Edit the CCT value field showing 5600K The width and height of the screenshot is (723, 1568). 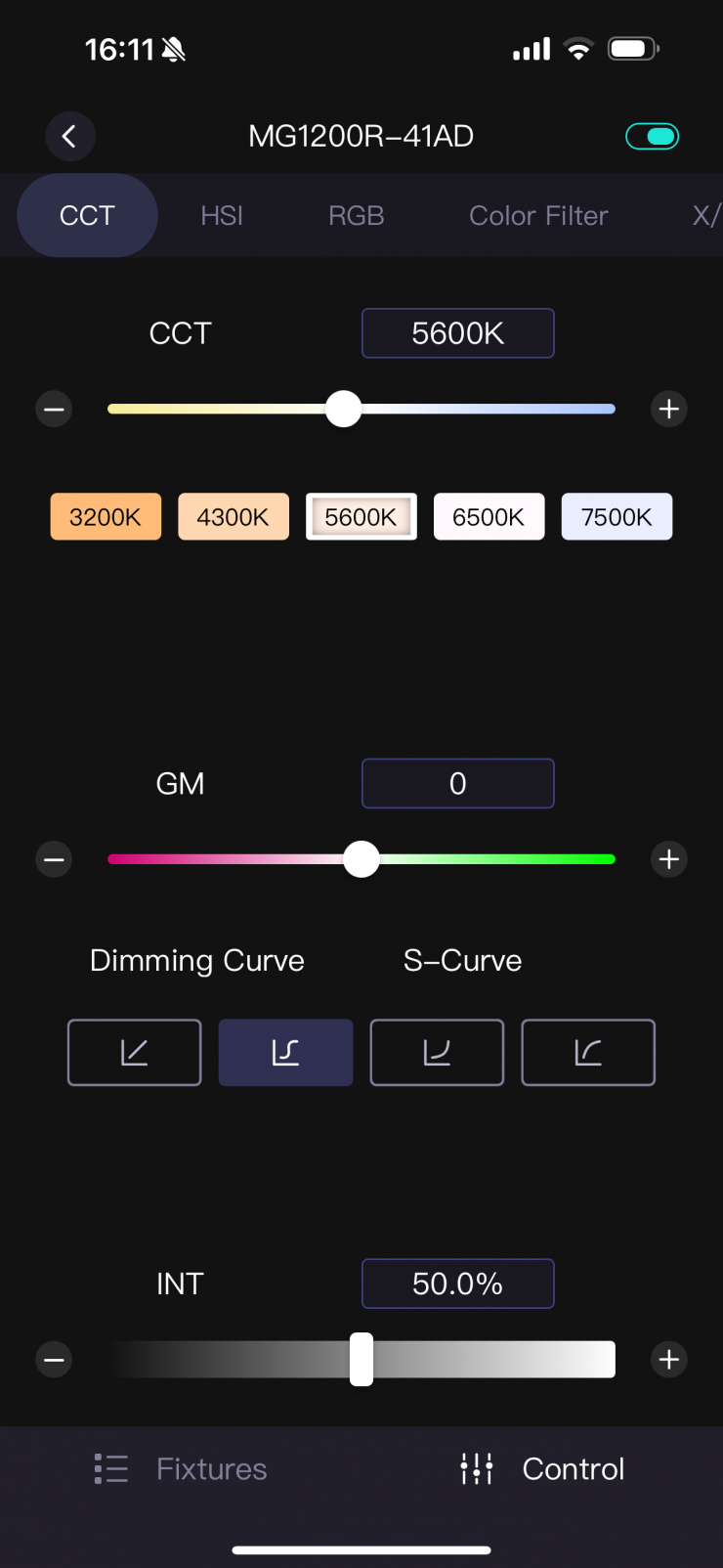(x=457, y=333)
